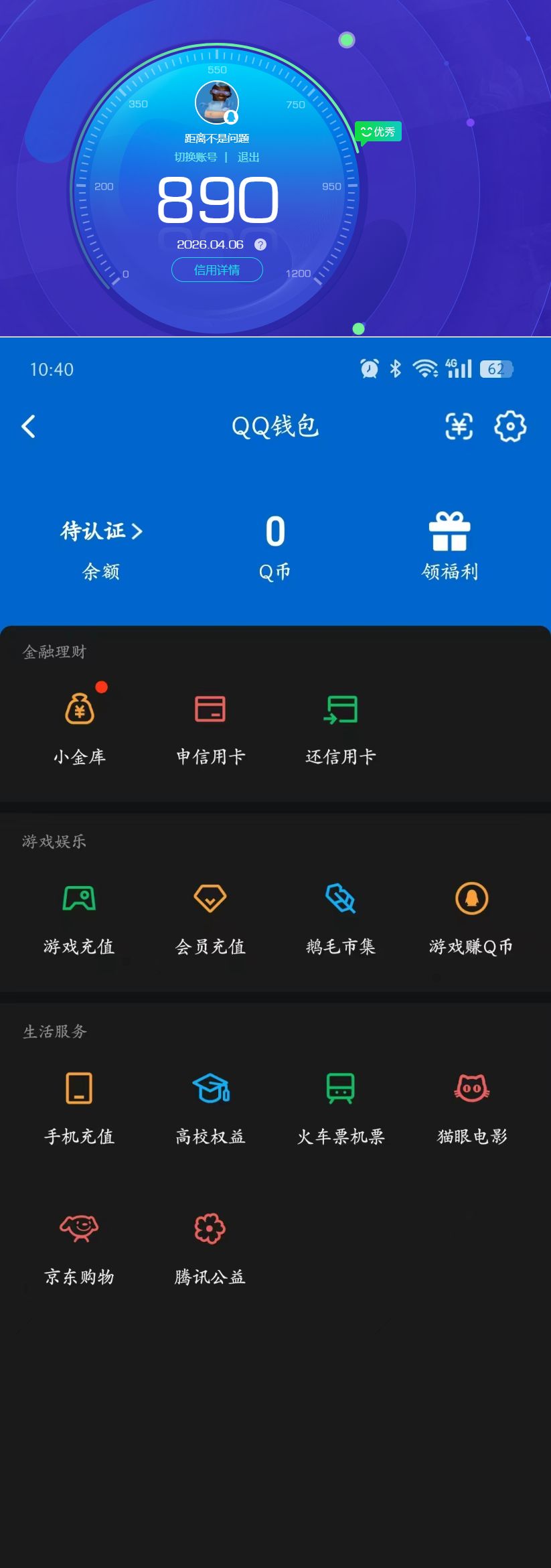
Task: Select the 游戏充值 game top-up icon
Action: (79, 901)
